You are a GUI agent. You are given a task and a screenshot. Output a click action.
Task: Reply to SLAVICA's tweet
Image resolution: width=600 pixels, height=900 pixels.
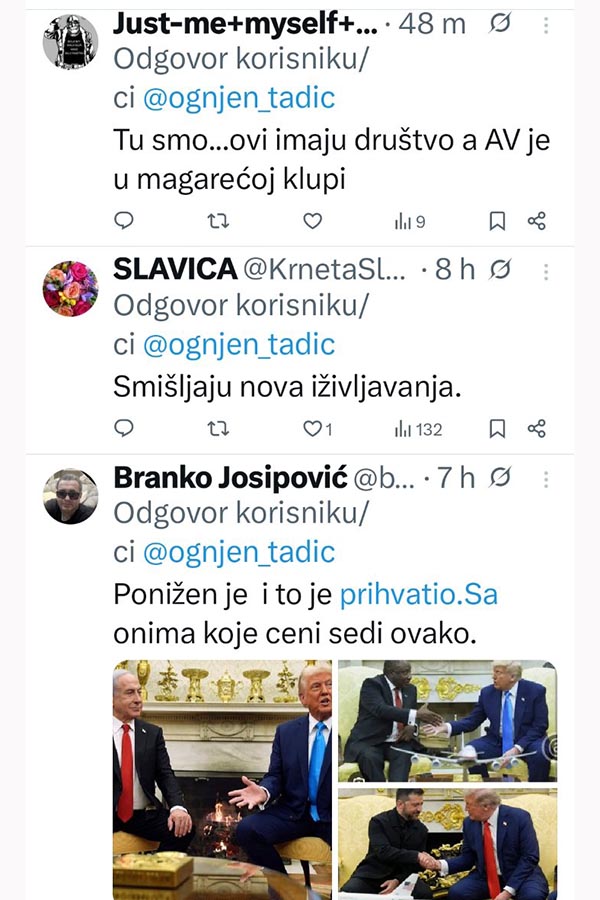(124, 428)
